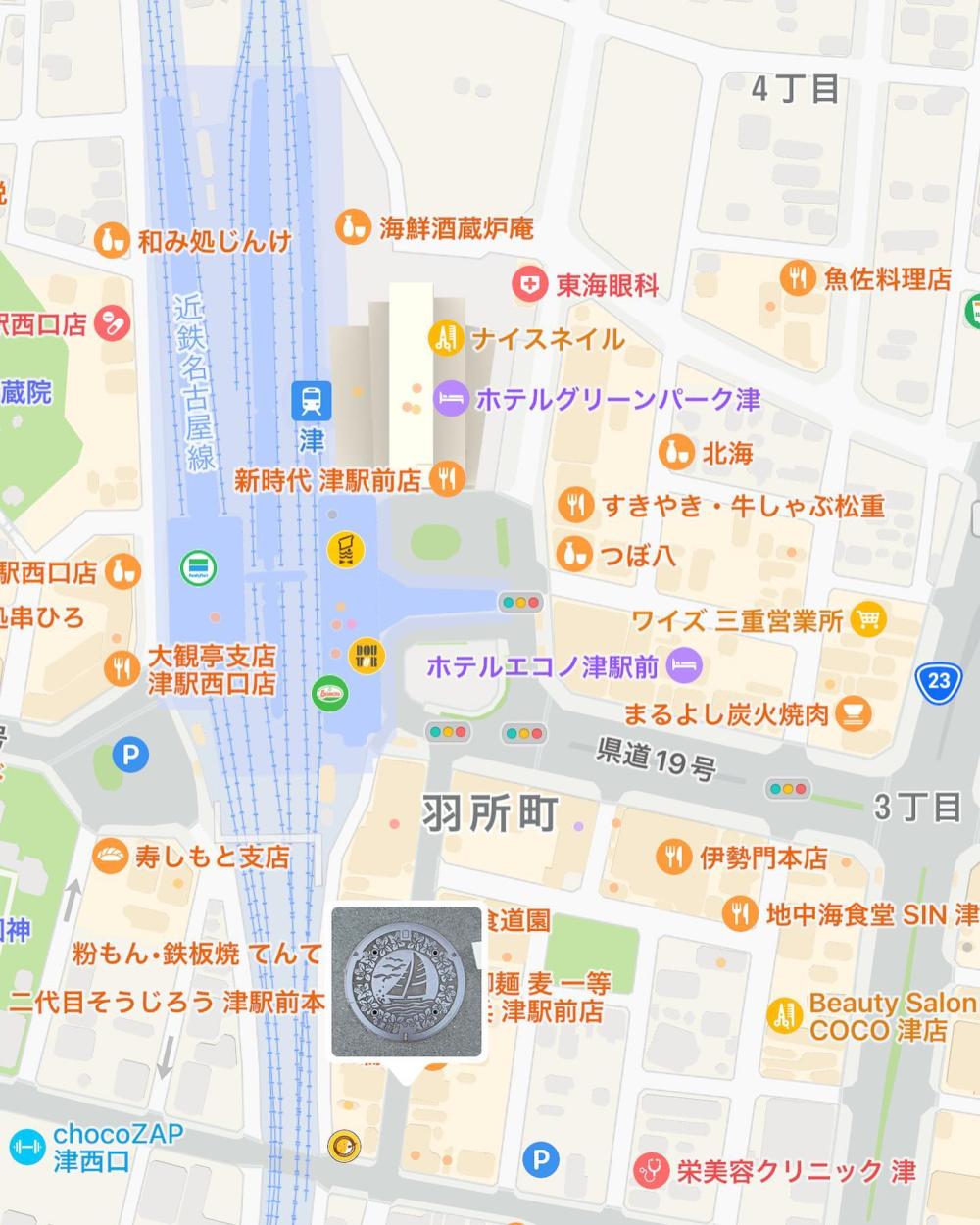This screenshot has width=980, height=1225.
Task: Select 寿しもと支店 sushi marker
Action: [110, 857]
